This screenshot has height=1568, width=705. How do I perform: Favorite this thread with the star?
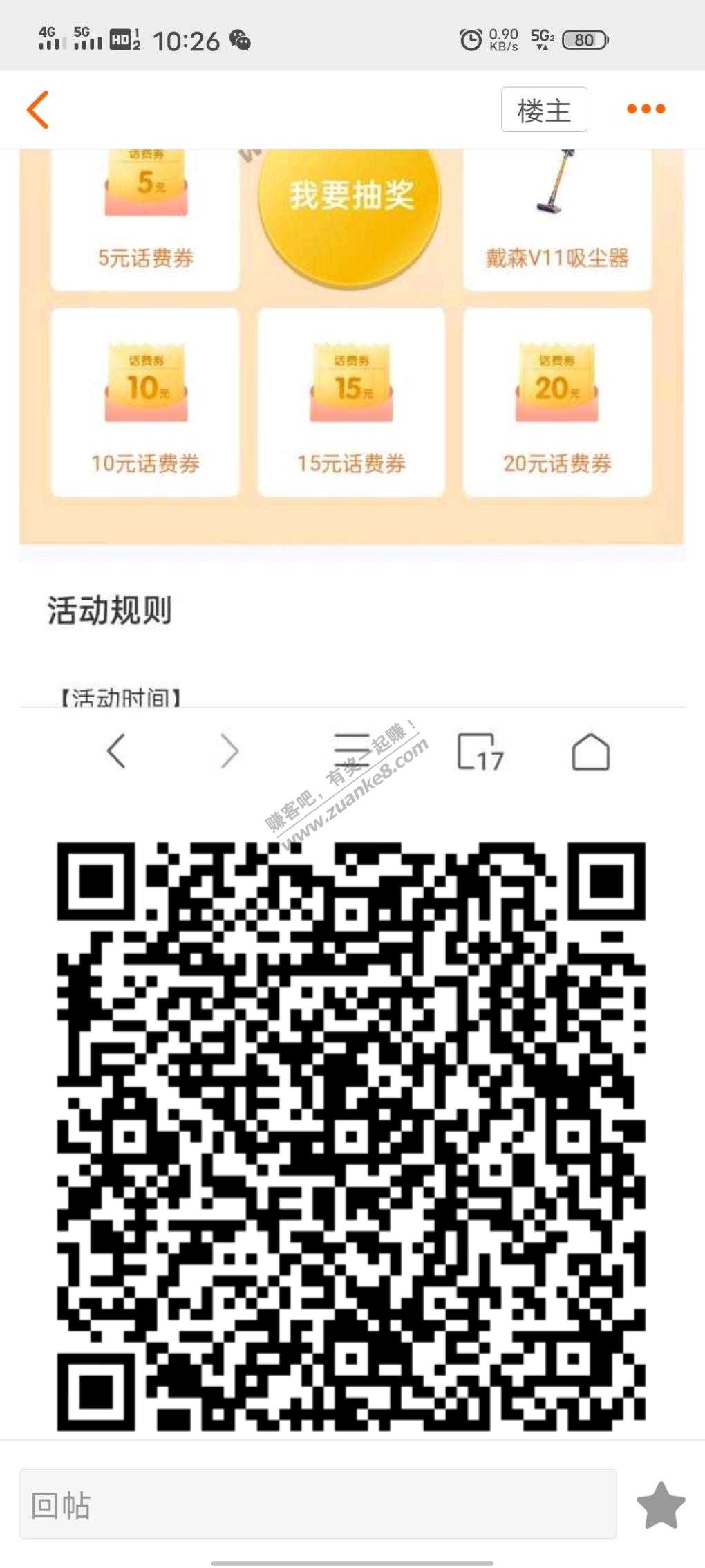(x=660, y=1504)
